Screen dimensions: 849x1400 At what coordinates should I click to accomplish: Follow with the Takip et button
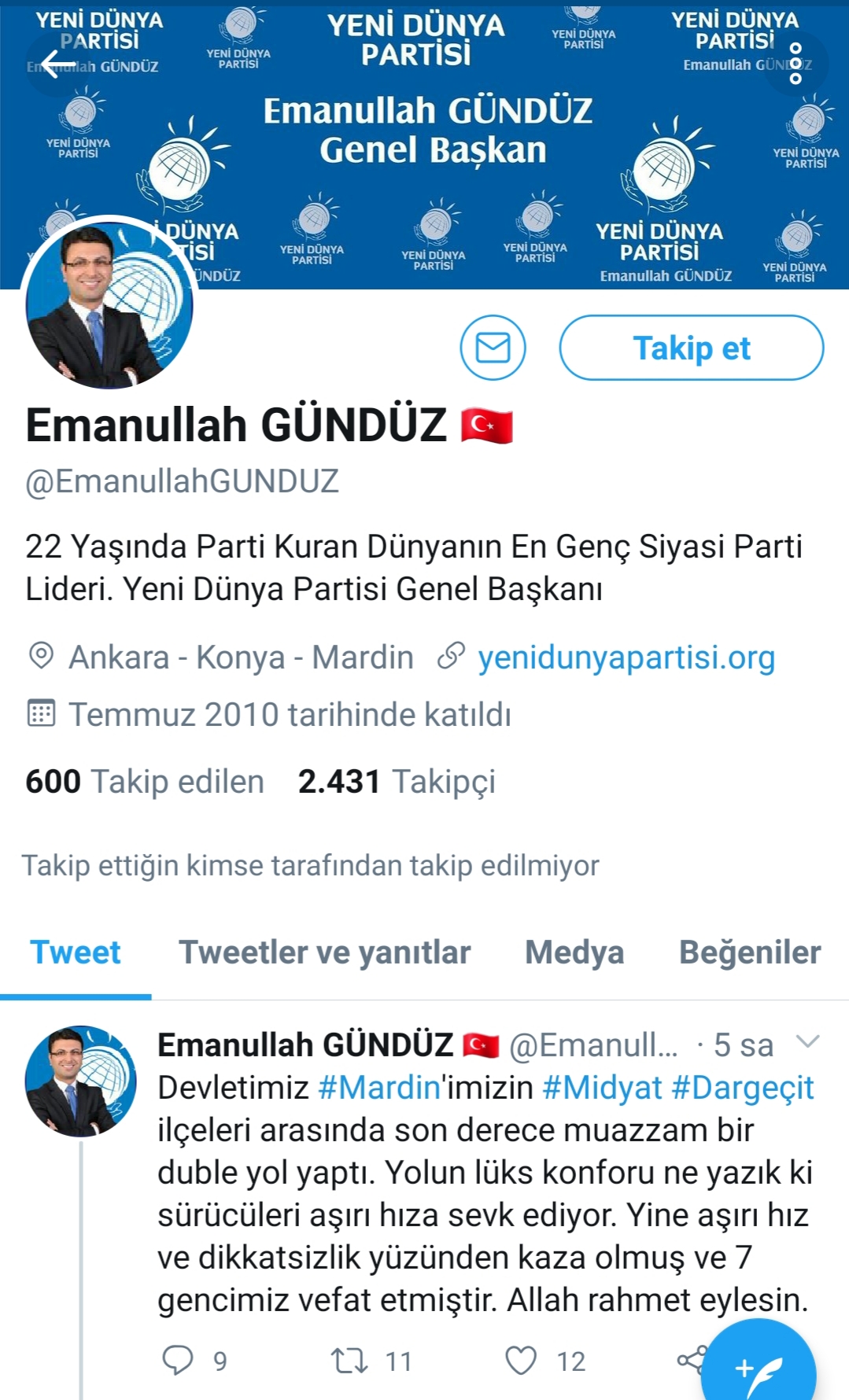pos(691,348)
